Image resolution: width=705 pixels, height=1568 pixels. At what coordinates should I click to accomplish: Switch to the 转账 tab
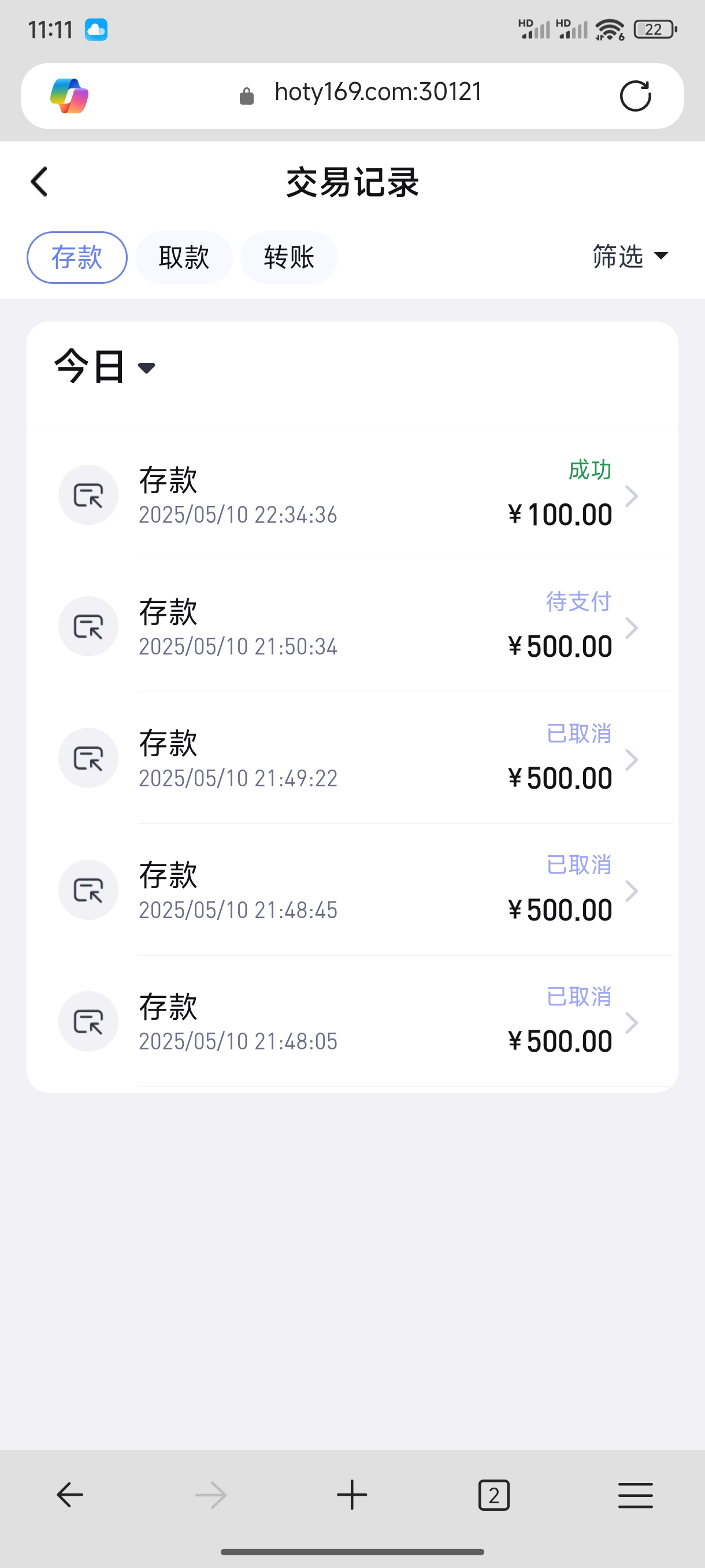pyautogui.click(x=289, y=257)
